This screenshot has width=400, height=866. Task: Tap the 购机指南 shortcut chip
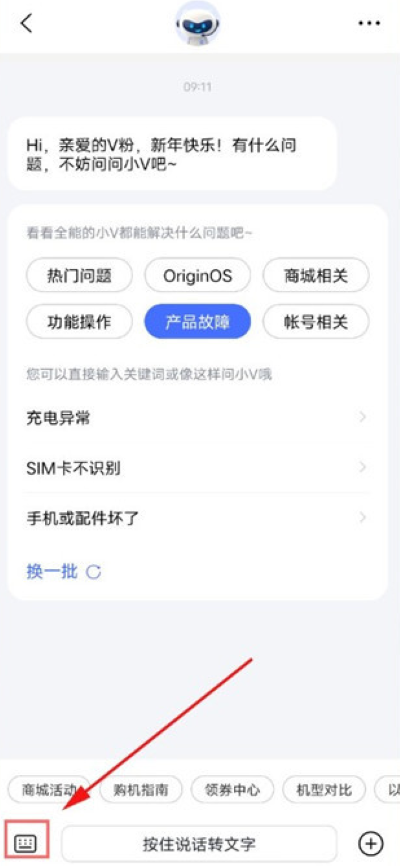click(140, 790)
